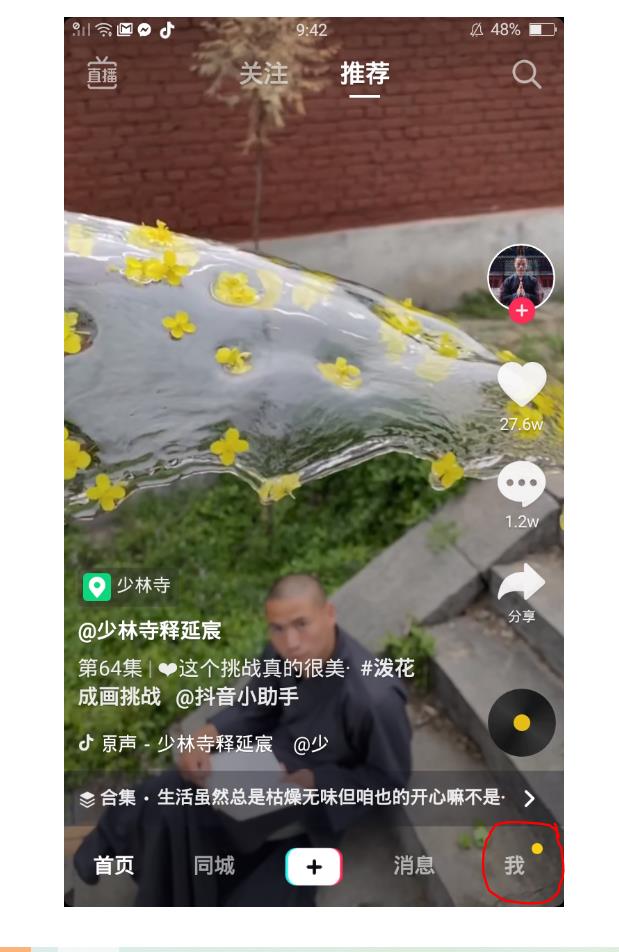
Task: Open the 少林寺 location tag
Action: coord(128,586)
